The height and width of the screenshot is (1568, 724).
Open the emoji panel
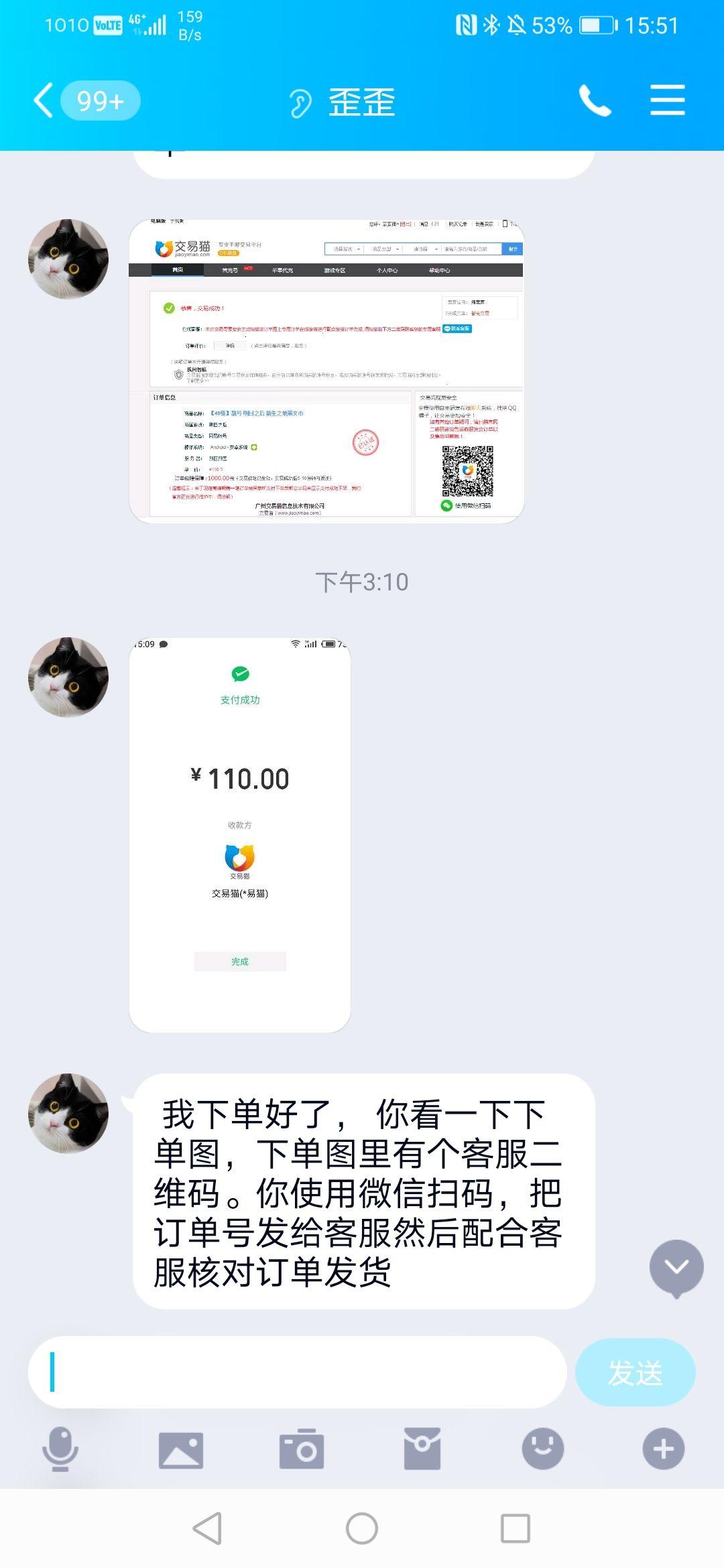coord(543,1449)
